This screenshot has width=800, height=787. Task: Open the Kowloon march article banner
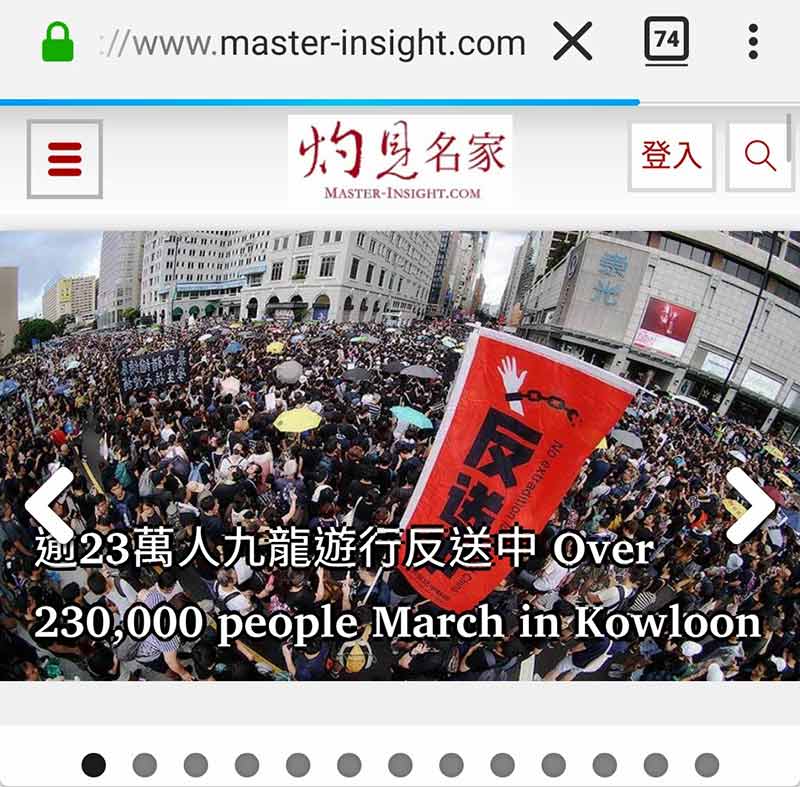pyautogui.click(x=400, y=400)
